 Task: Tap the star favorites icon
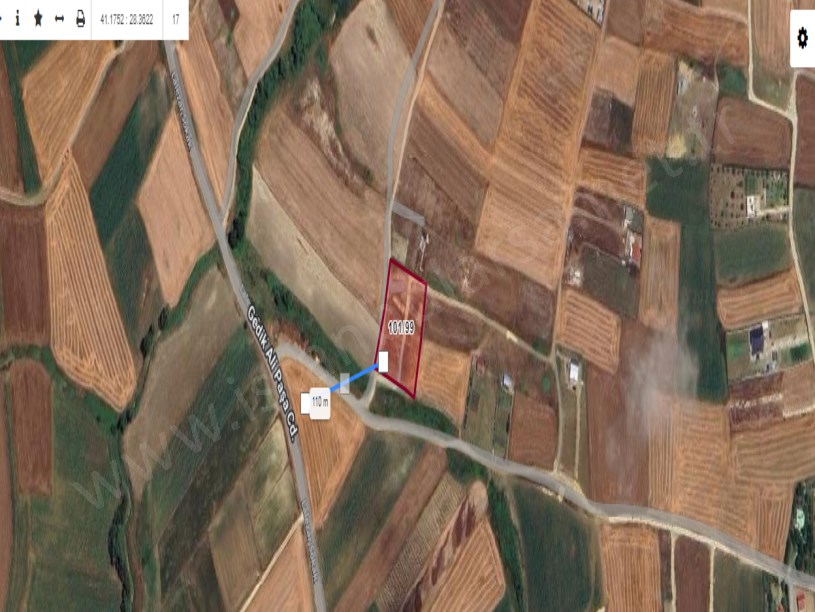(x=38, y=19)
